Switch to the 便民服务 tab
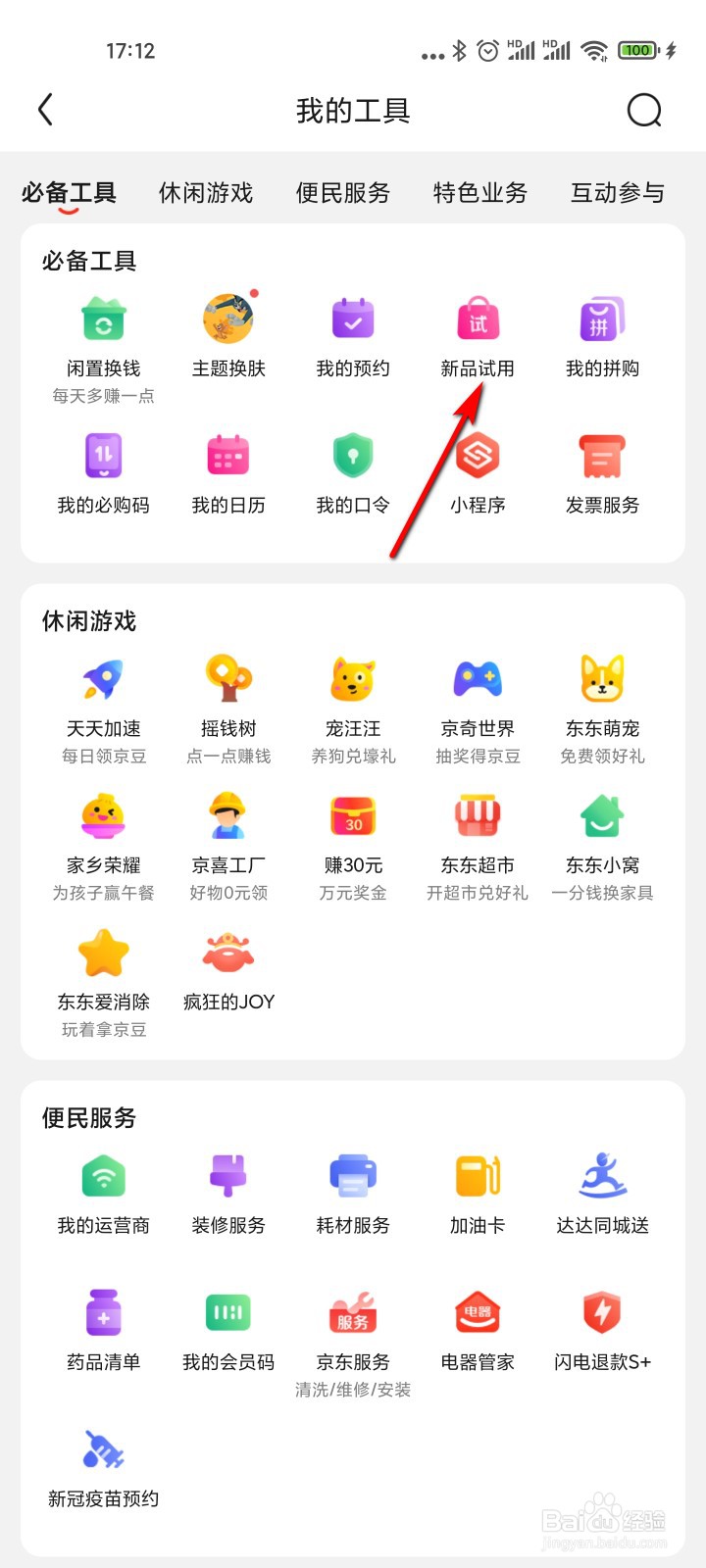This screenshot has height=1568, width=706. 342,193
